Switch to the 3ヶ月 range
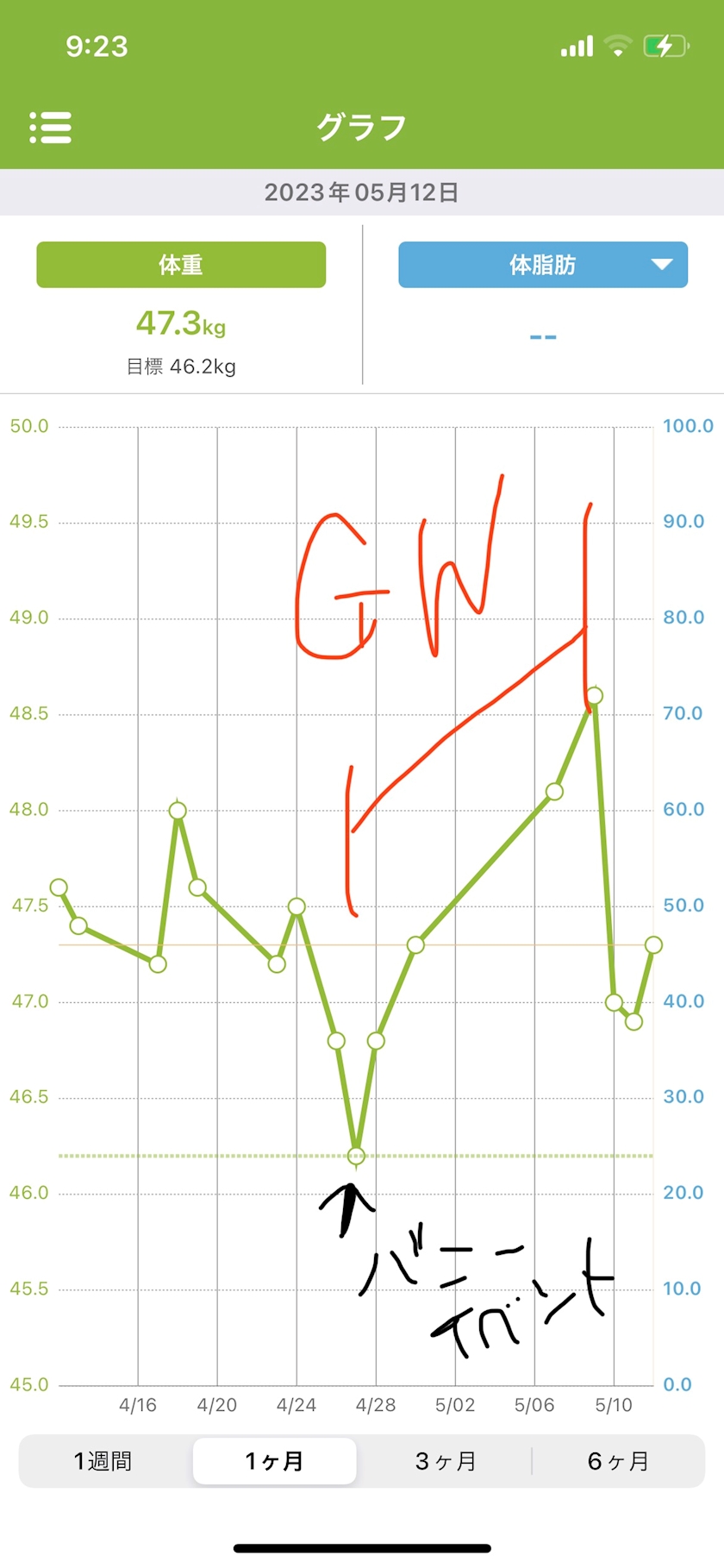Image resolution: width=724 pixels, height=1568 pixels. pos(446,1461)
